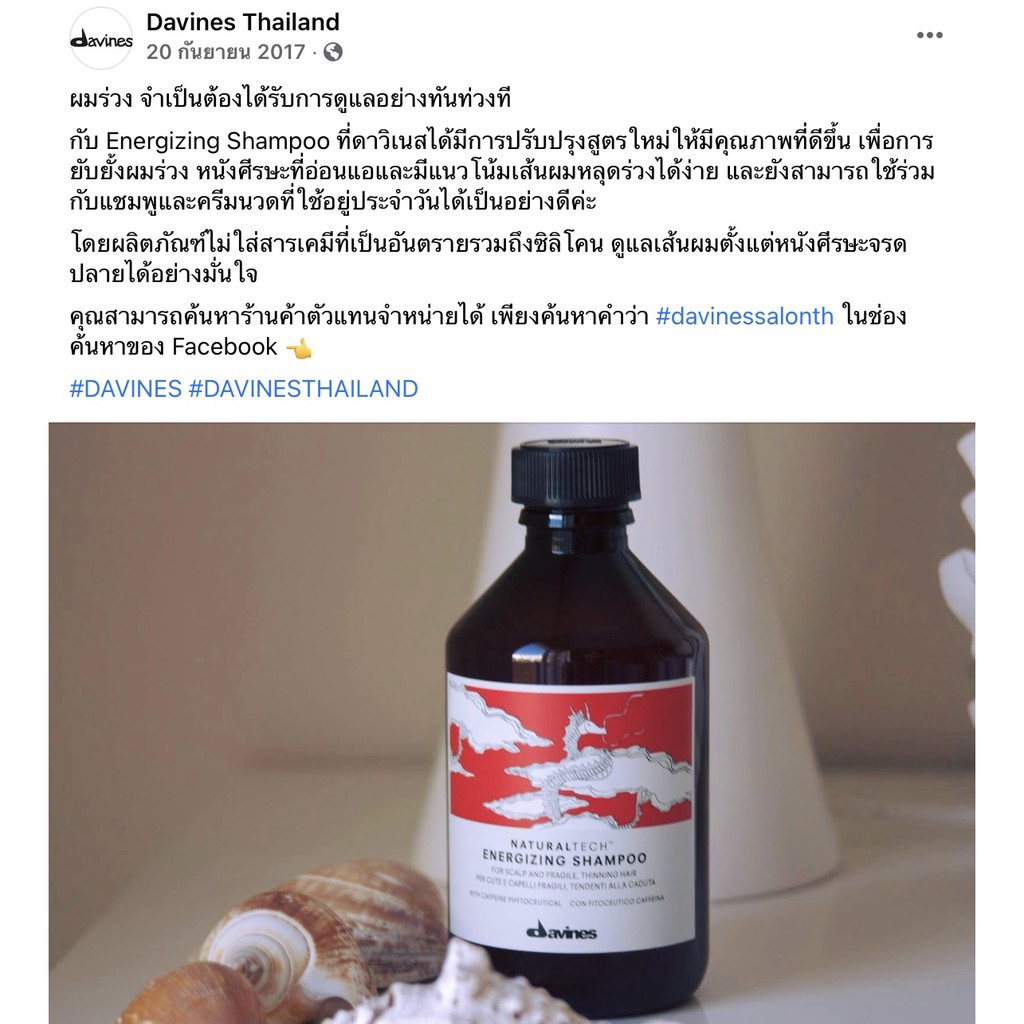Viewport: 1024px width, 1024px height.
Task: View the Energizing Shampoo post photo
Action: point(511,723)
